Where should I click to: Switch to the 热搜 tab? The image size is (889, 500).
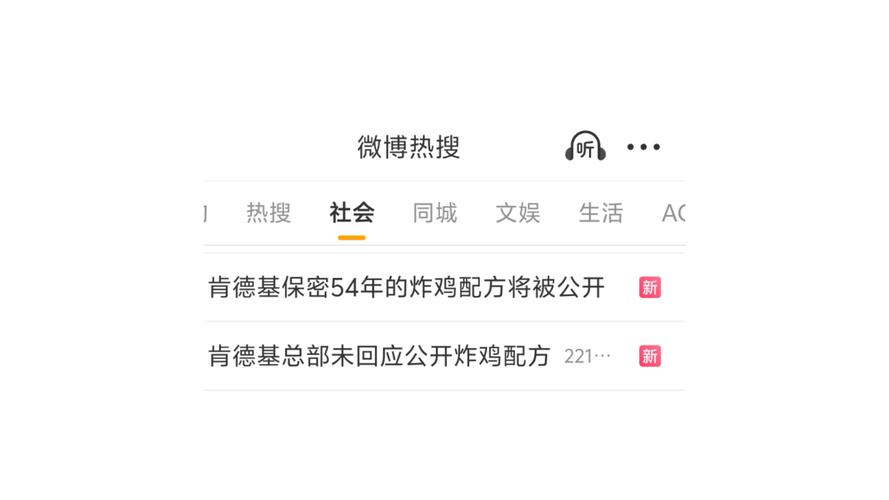(x=268, y=213)
